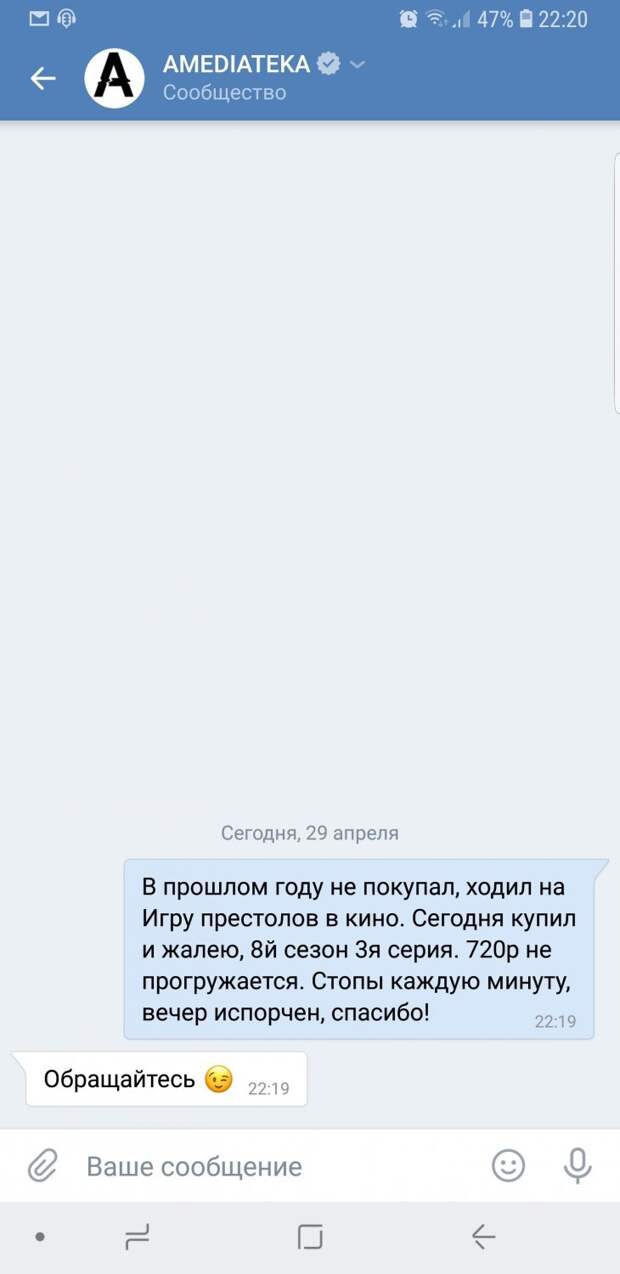Open the recent apps overview
620x1274 pixels.
click(x=137, y=1238)
